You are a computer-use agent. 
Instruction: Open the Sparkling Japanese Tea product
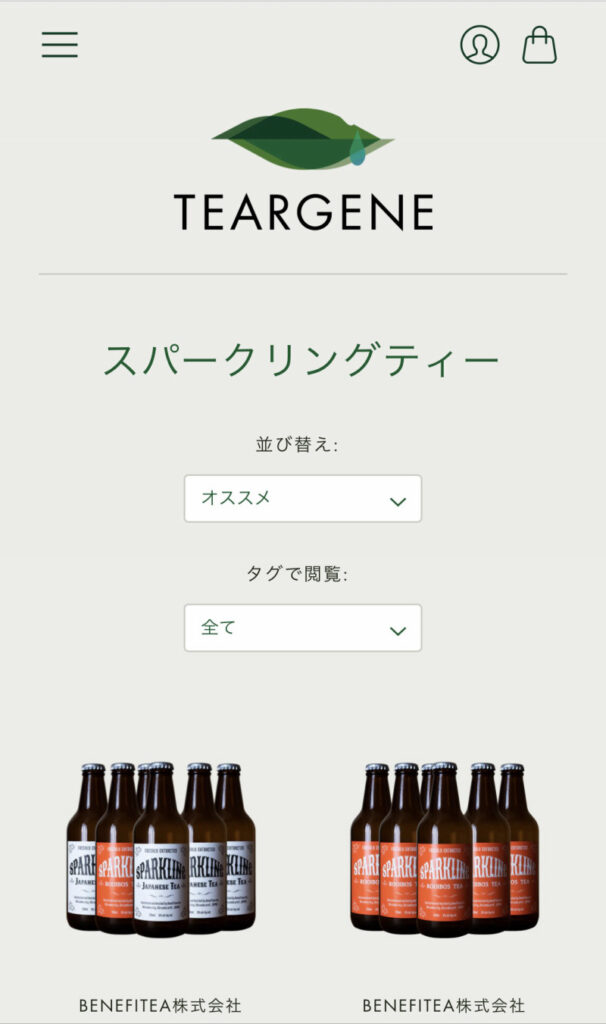pos(161,848)
